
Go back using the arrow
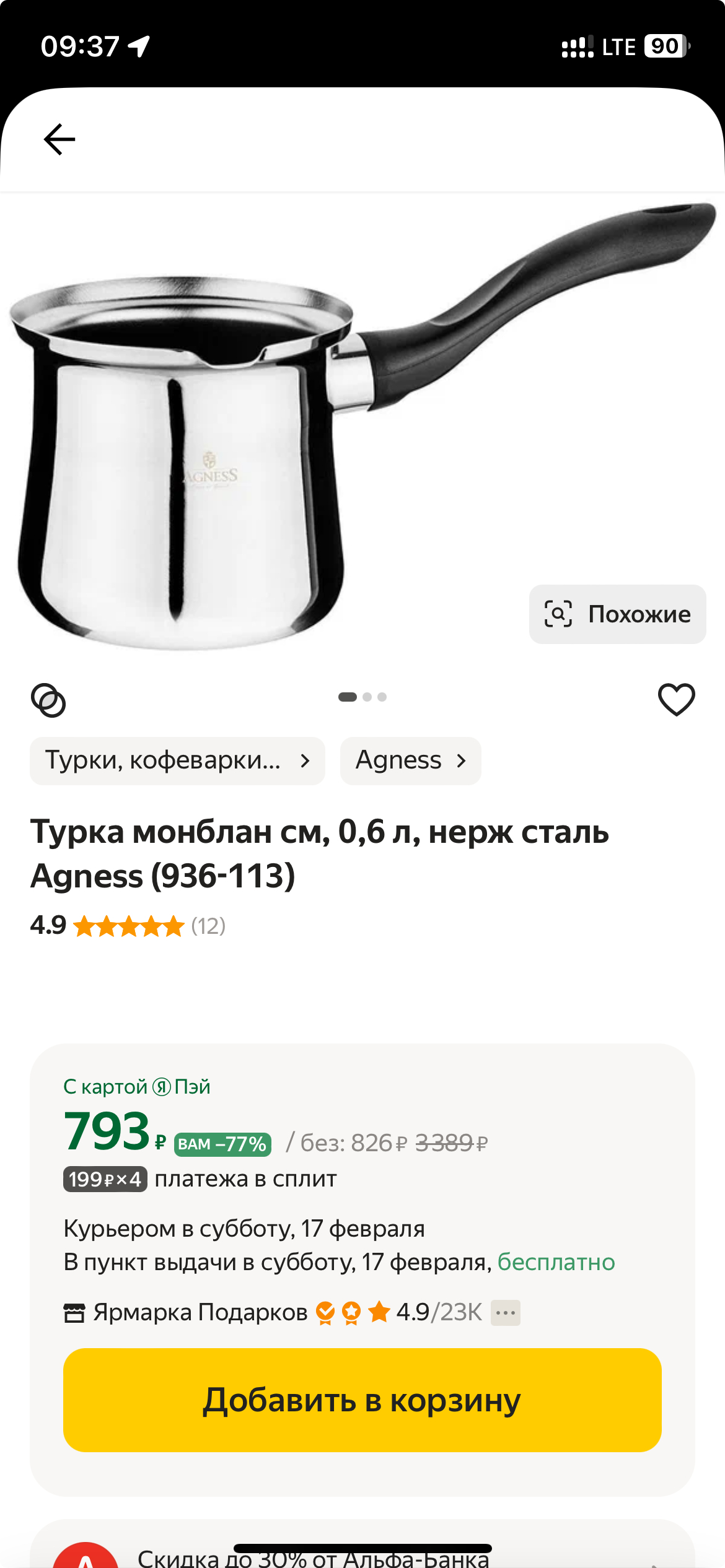[59, 139]
